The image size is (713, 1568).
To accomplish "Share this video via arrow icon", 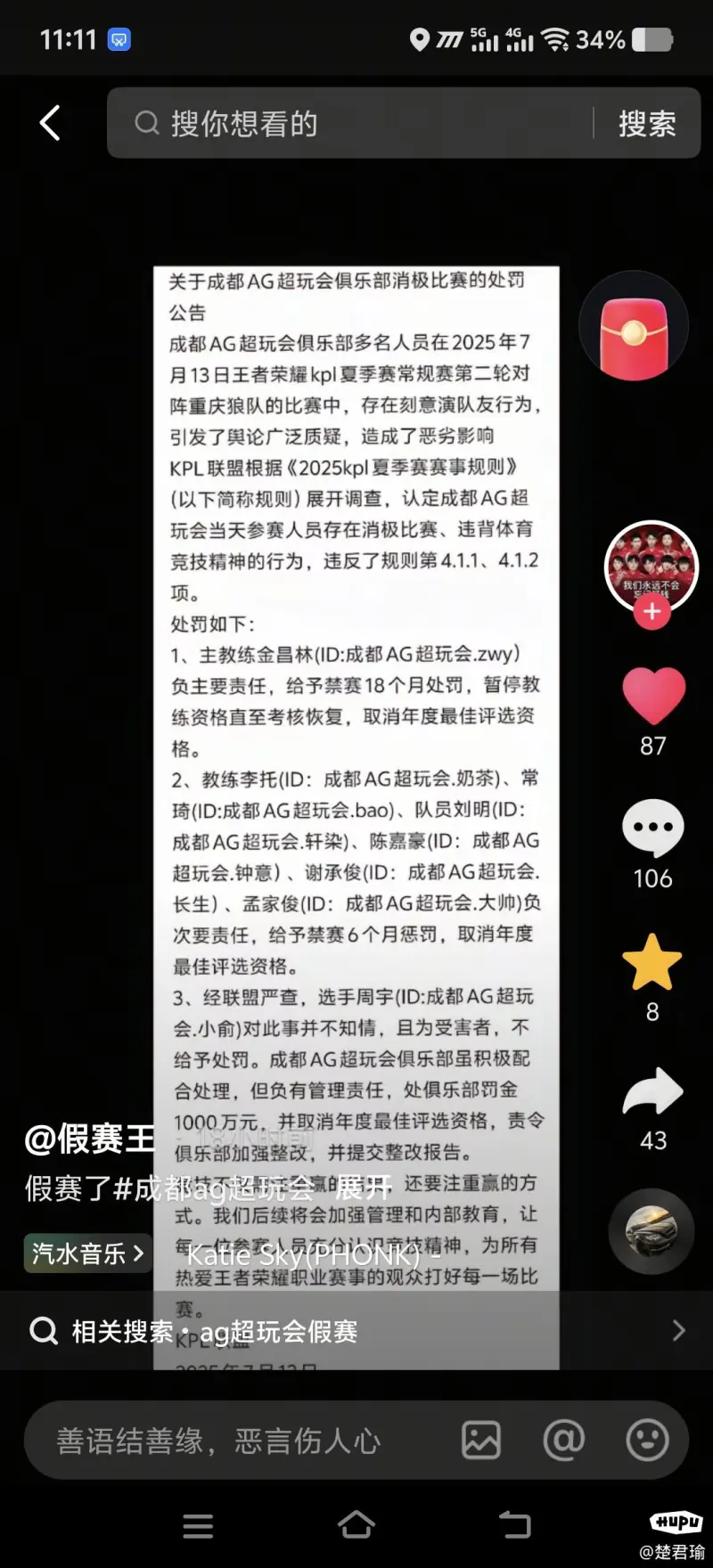I will [x=652, y=1092].
